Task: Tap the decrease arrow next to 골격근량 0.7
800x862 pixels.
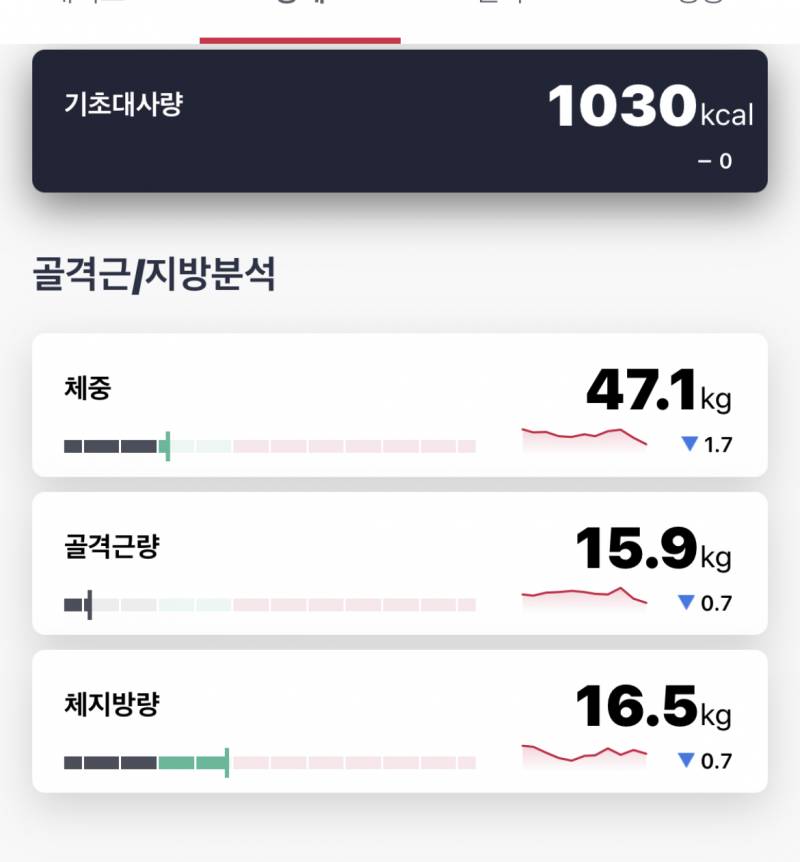Action: click(686, 603)
